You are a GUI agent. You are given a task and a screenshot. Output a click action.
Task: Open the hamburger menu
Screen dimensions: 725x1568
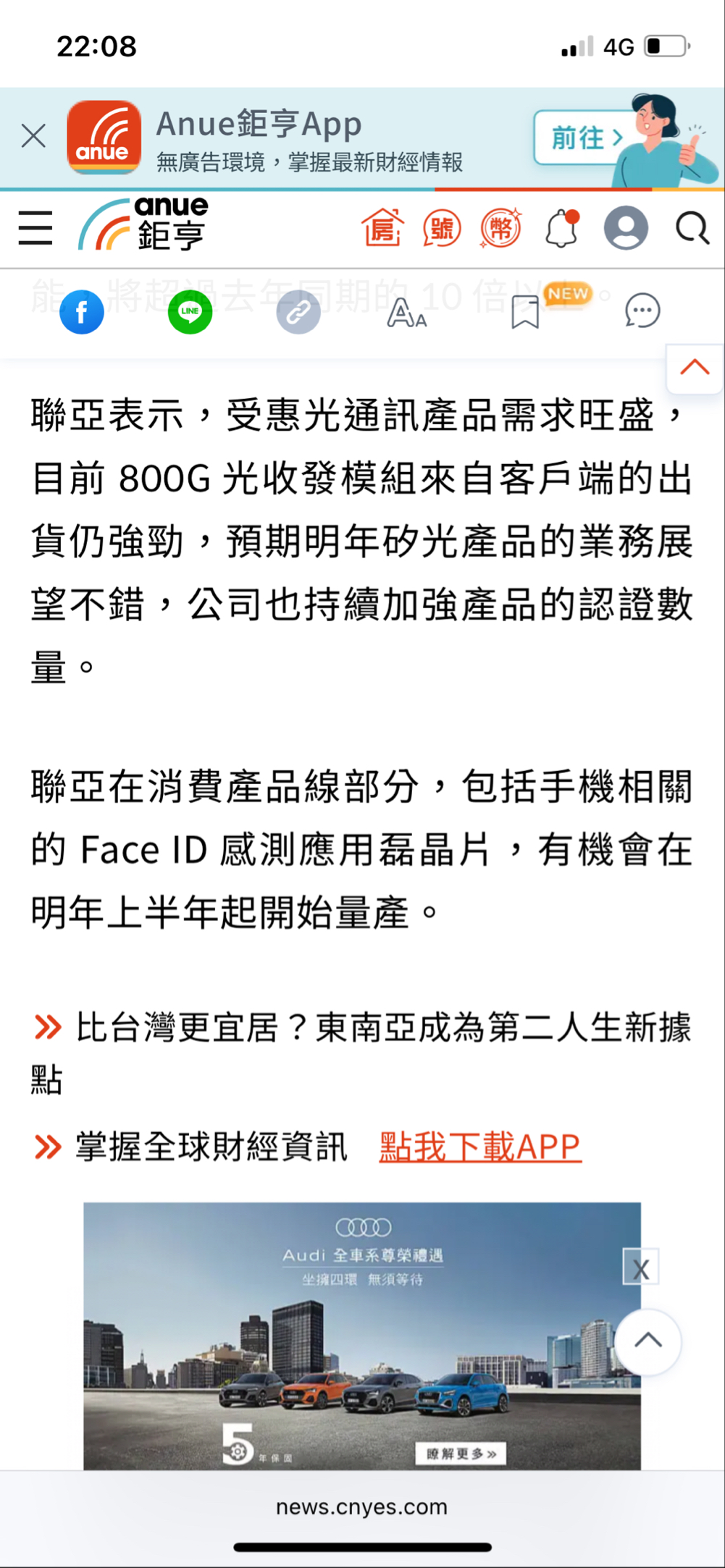coord(35,228)
